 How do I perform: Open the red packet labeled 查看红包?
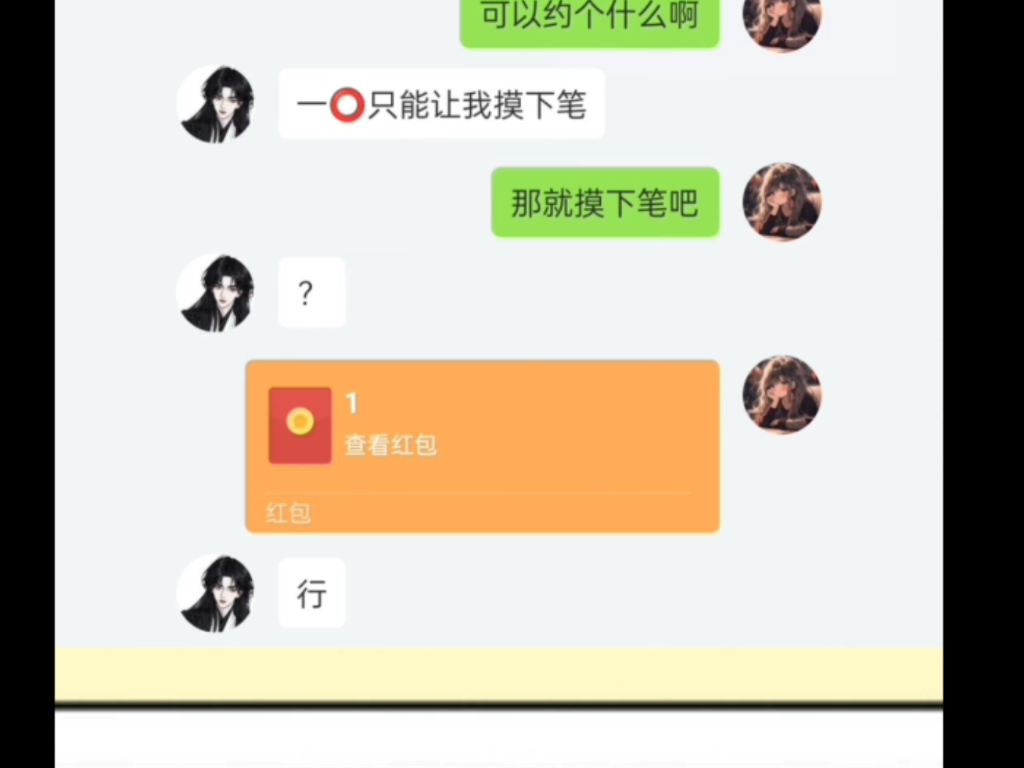click(482, 444)
